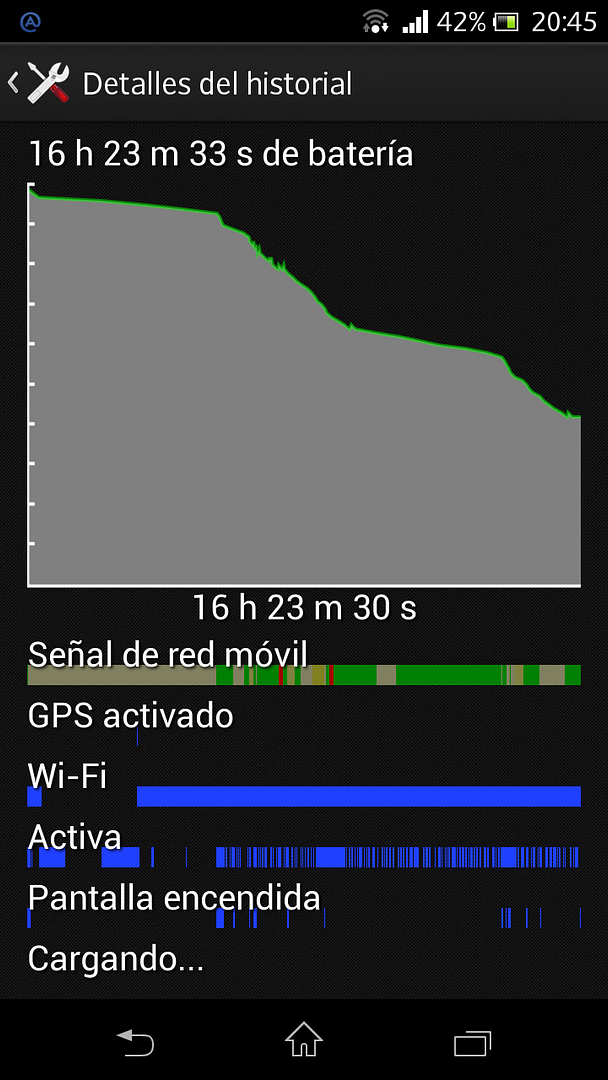The image size is (608, 1080).
Task: Go to the home screen
Action: [x=304, y=1041]
